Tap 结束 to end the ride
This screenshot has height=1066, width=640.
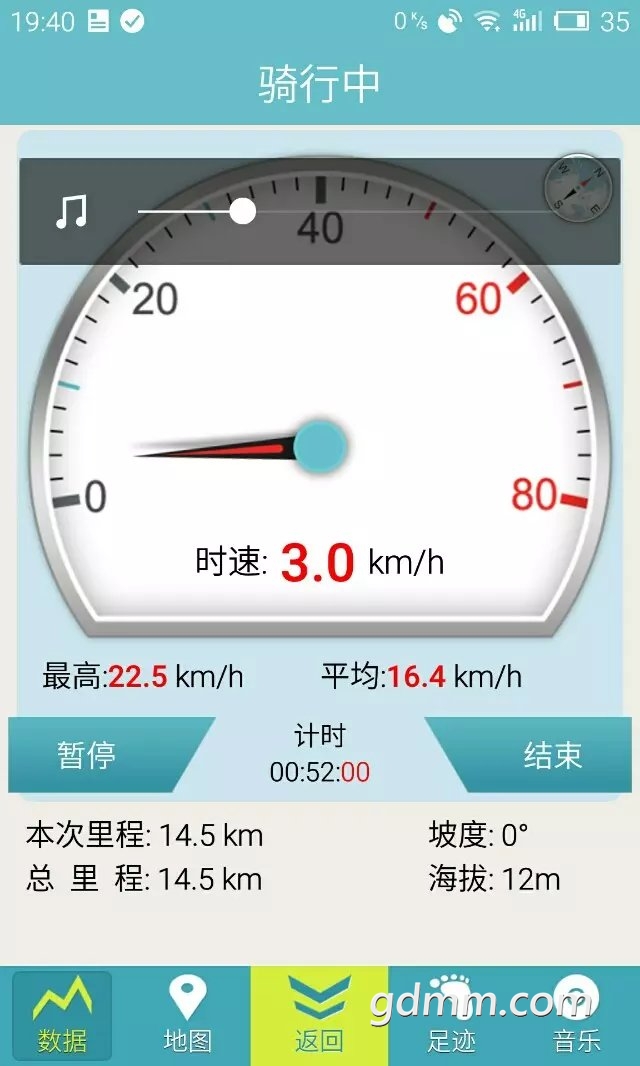[x=552, y=755]
